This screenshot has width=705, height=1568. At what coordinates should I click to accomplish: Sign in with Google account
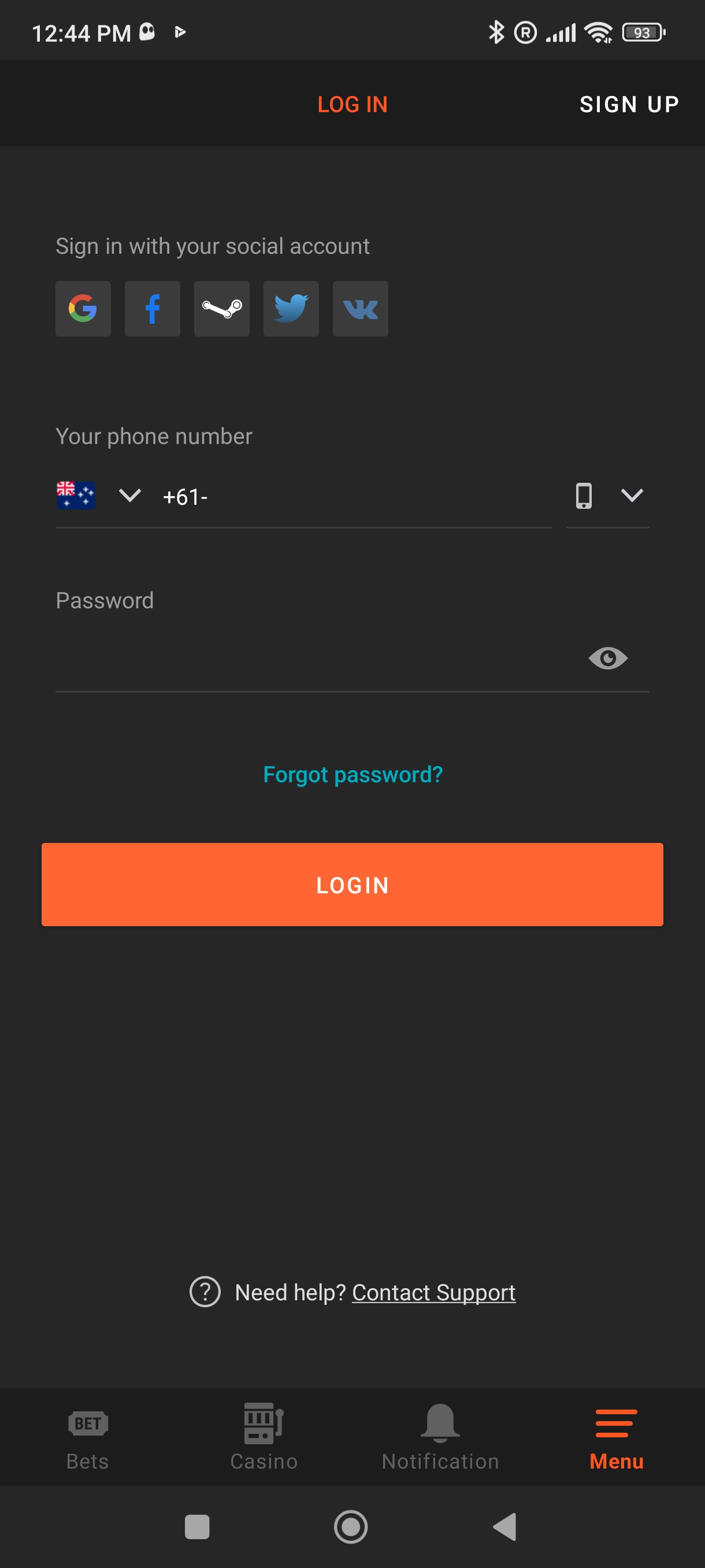click(x=83, y=309)
